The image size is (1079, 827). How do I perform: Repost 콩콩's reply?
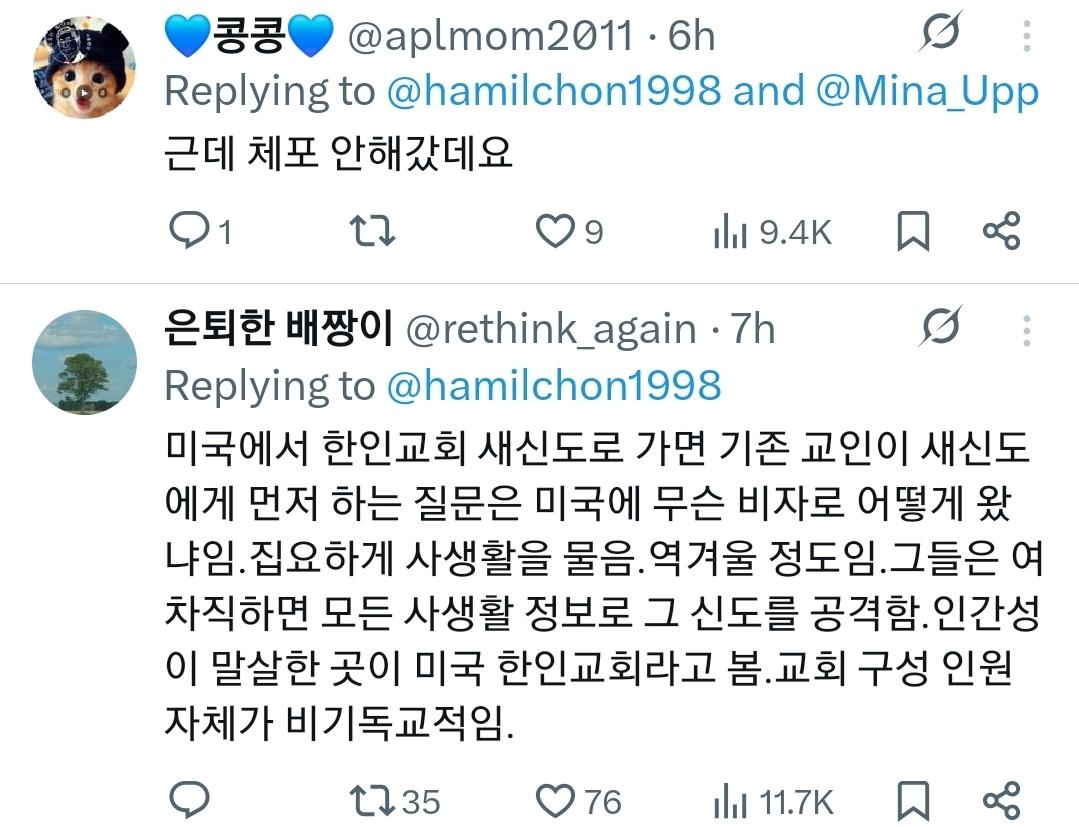click(375, 232)
